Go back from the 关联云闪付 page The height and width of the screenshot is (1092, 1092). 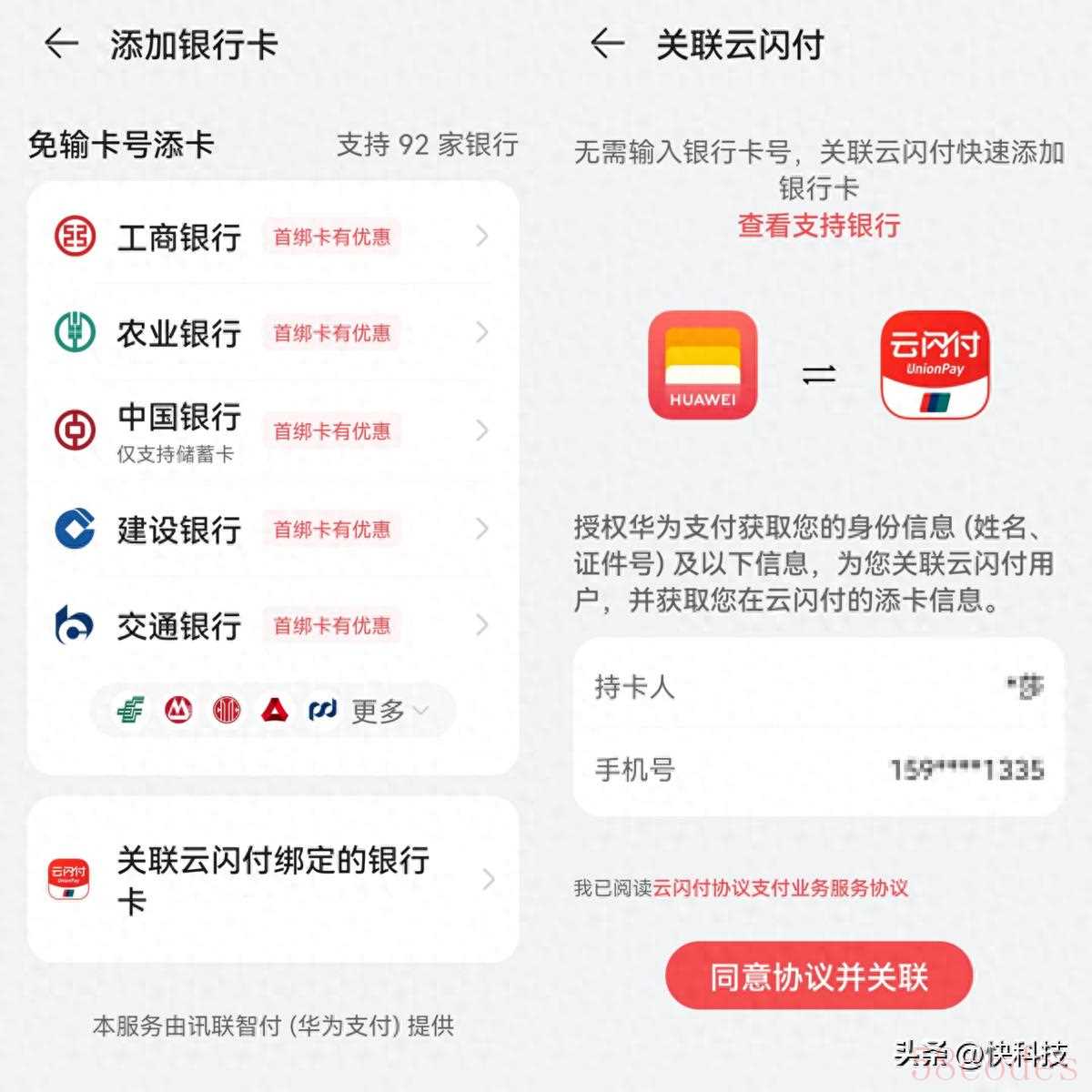[607, 43]
